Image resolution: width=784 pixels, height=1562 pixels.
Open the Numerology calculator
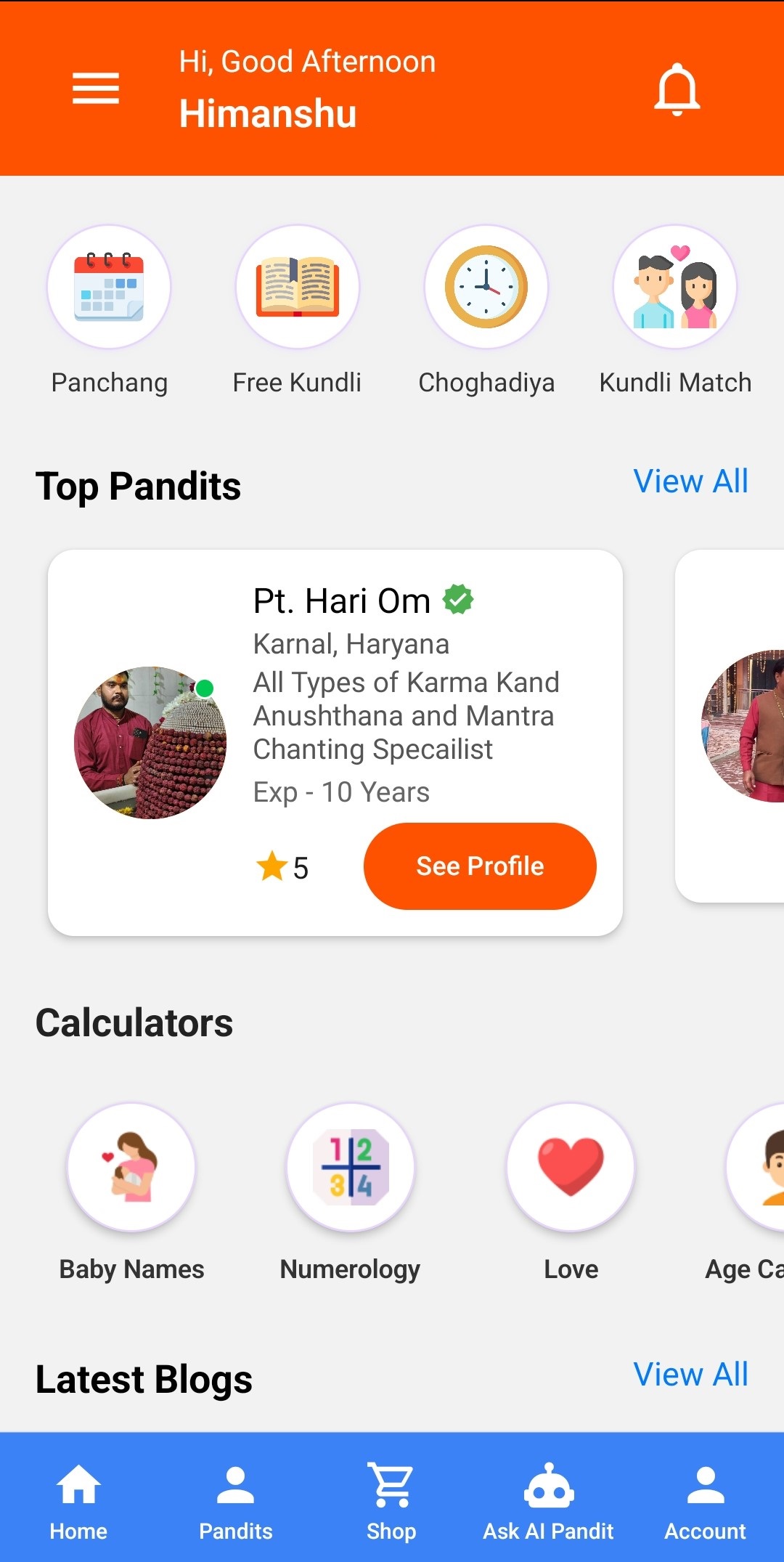[x=351, y=1167]
